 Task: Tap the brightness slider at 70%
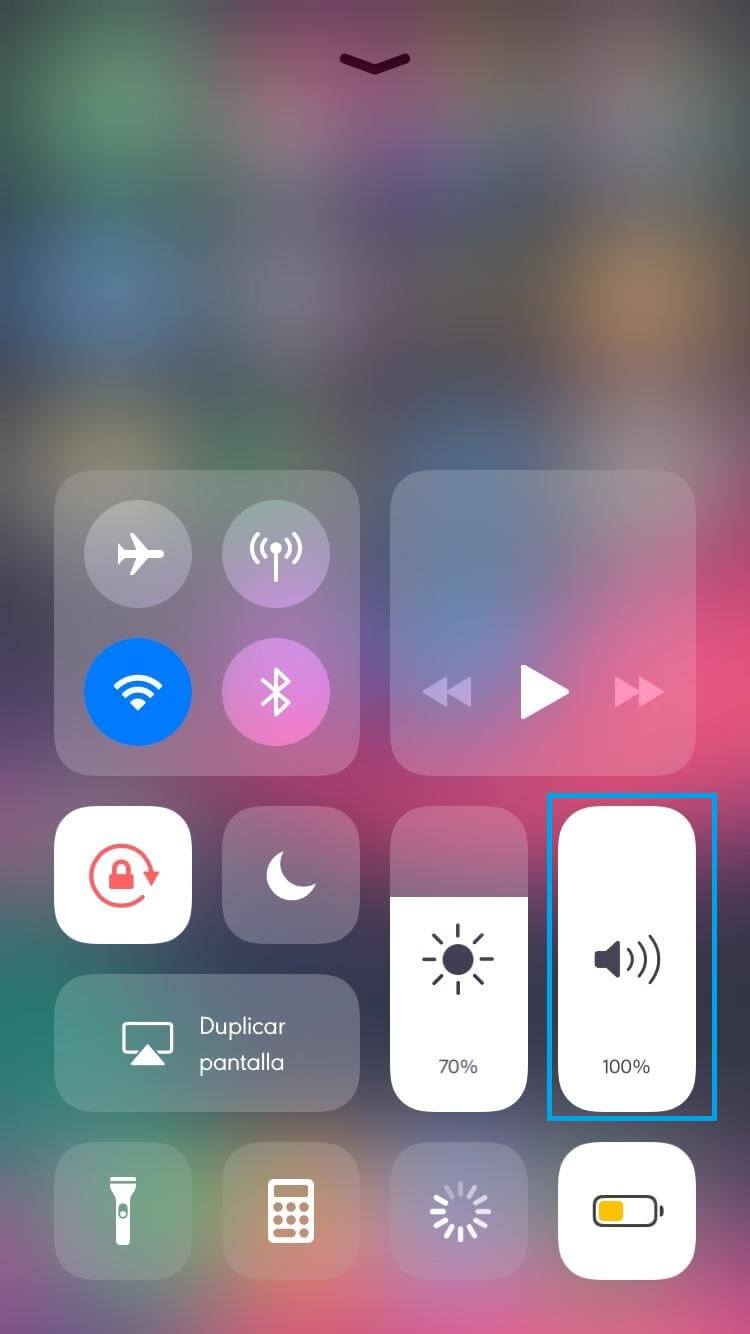point(458,960)
